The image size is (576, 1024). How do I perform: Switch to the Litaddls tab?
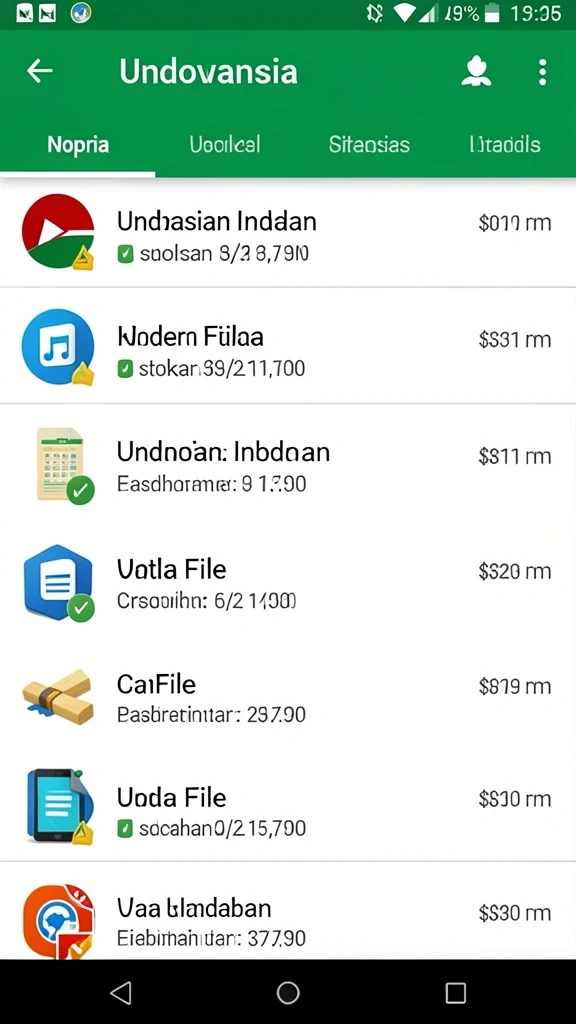(505, 144)
